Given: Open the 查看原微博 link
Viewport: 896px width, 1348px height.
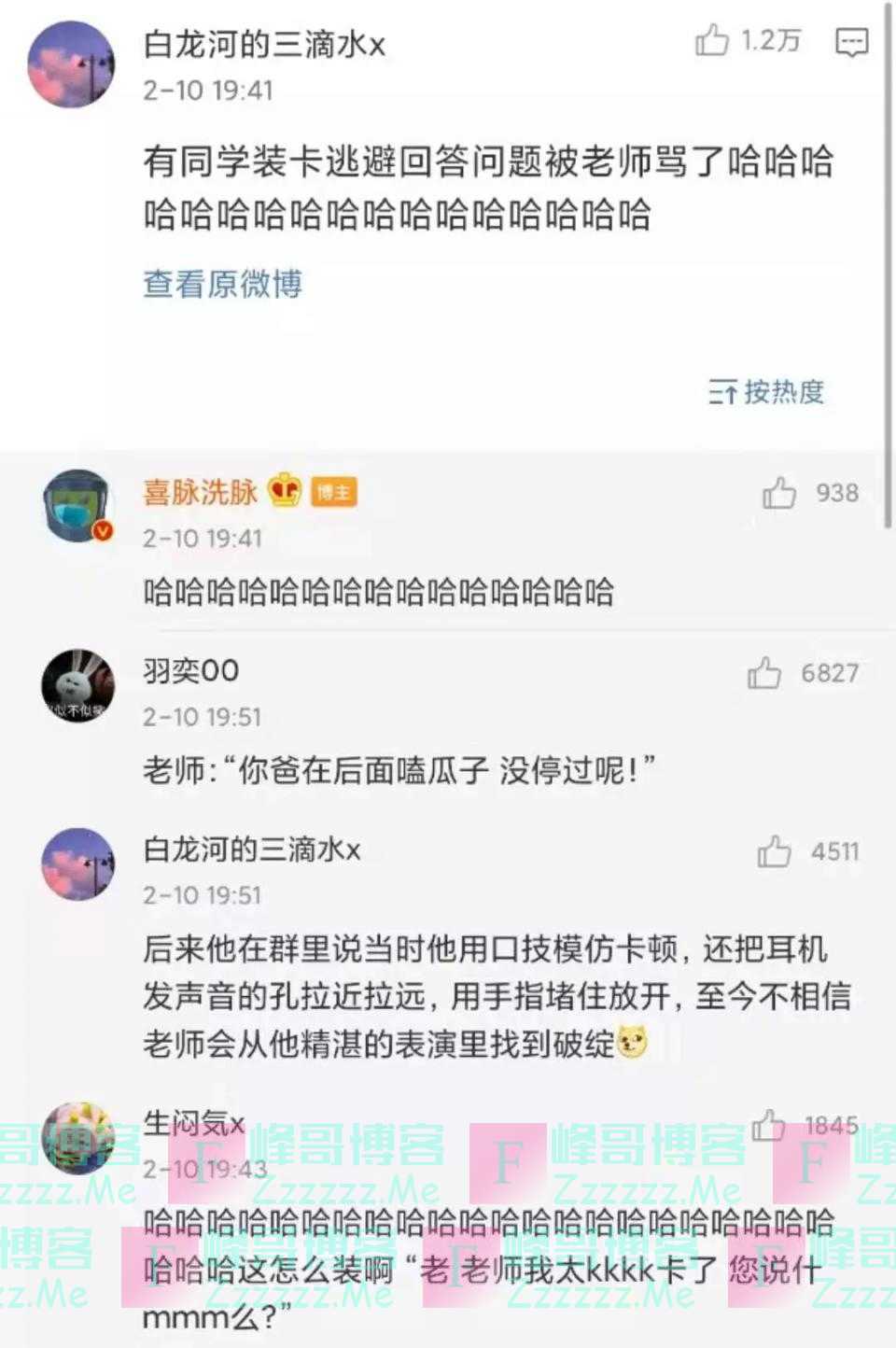Looking at the screenshot, I should pyautogui.click(x=222, y=284).
